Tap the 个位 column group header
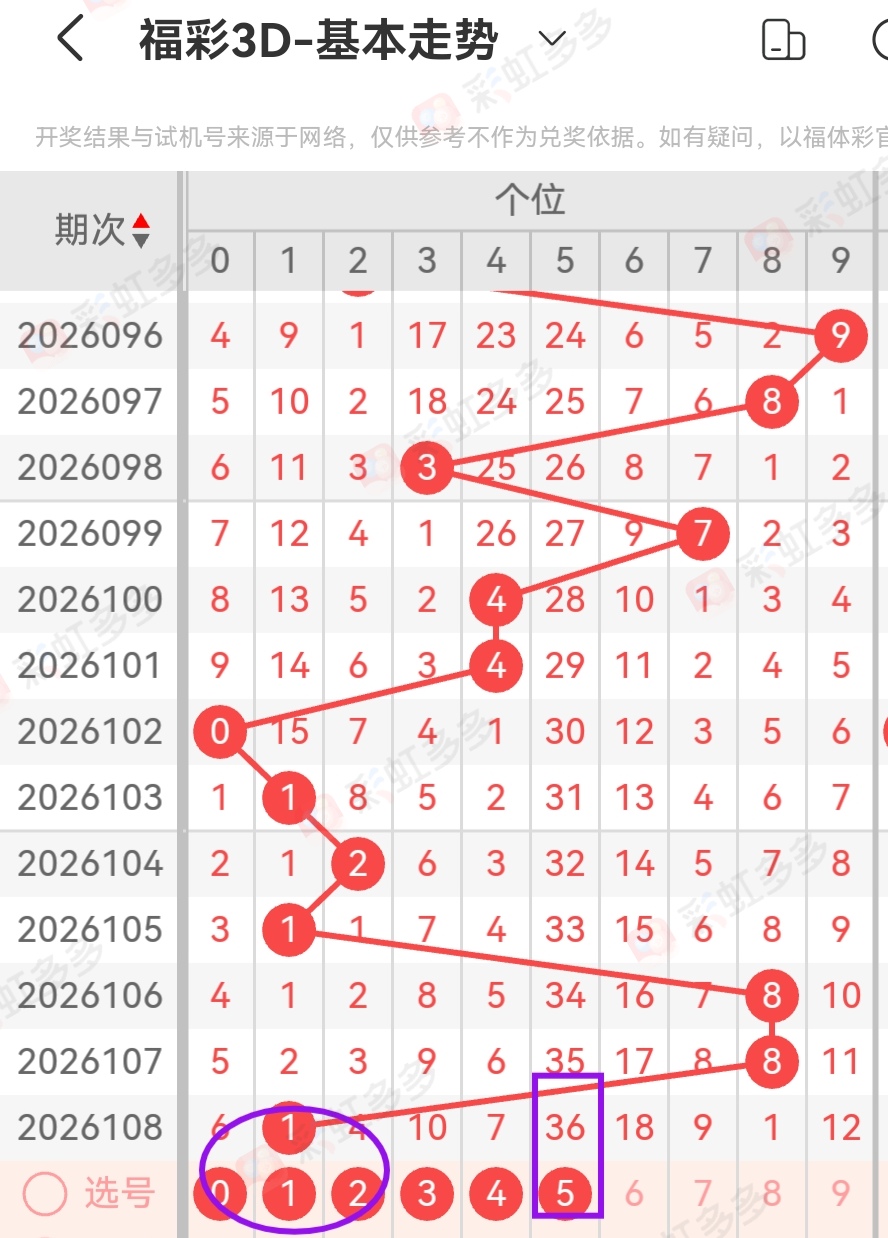The width and height of the screenshot is (888, 1238). click(x=530, y=199)
